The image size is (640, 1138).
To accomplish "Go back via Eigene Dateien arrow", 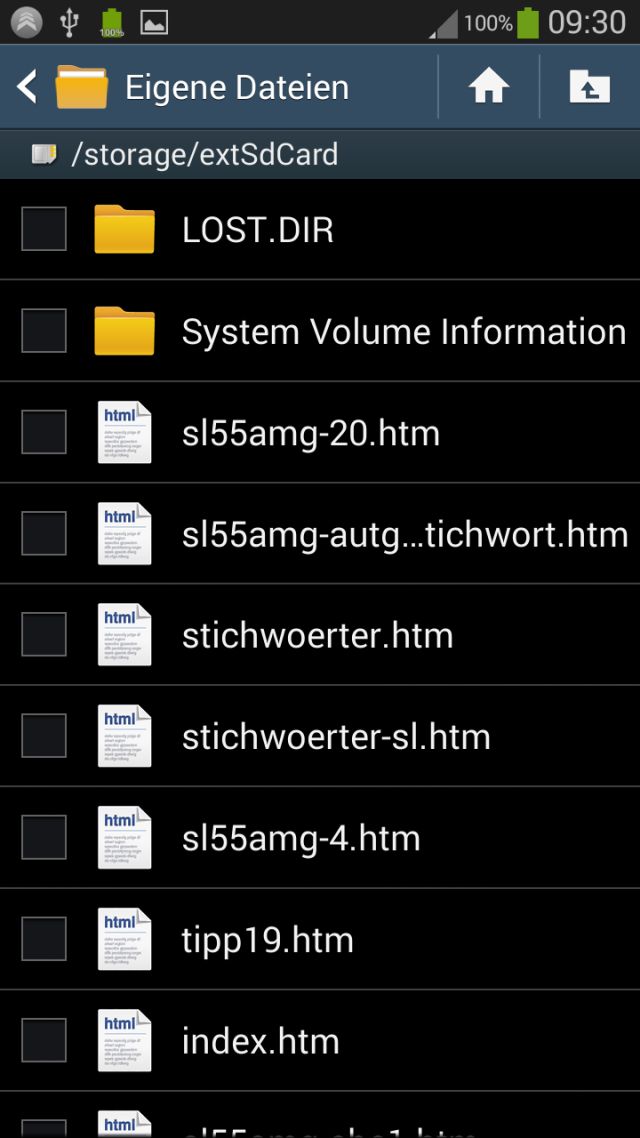I will [x=27, y=87].
